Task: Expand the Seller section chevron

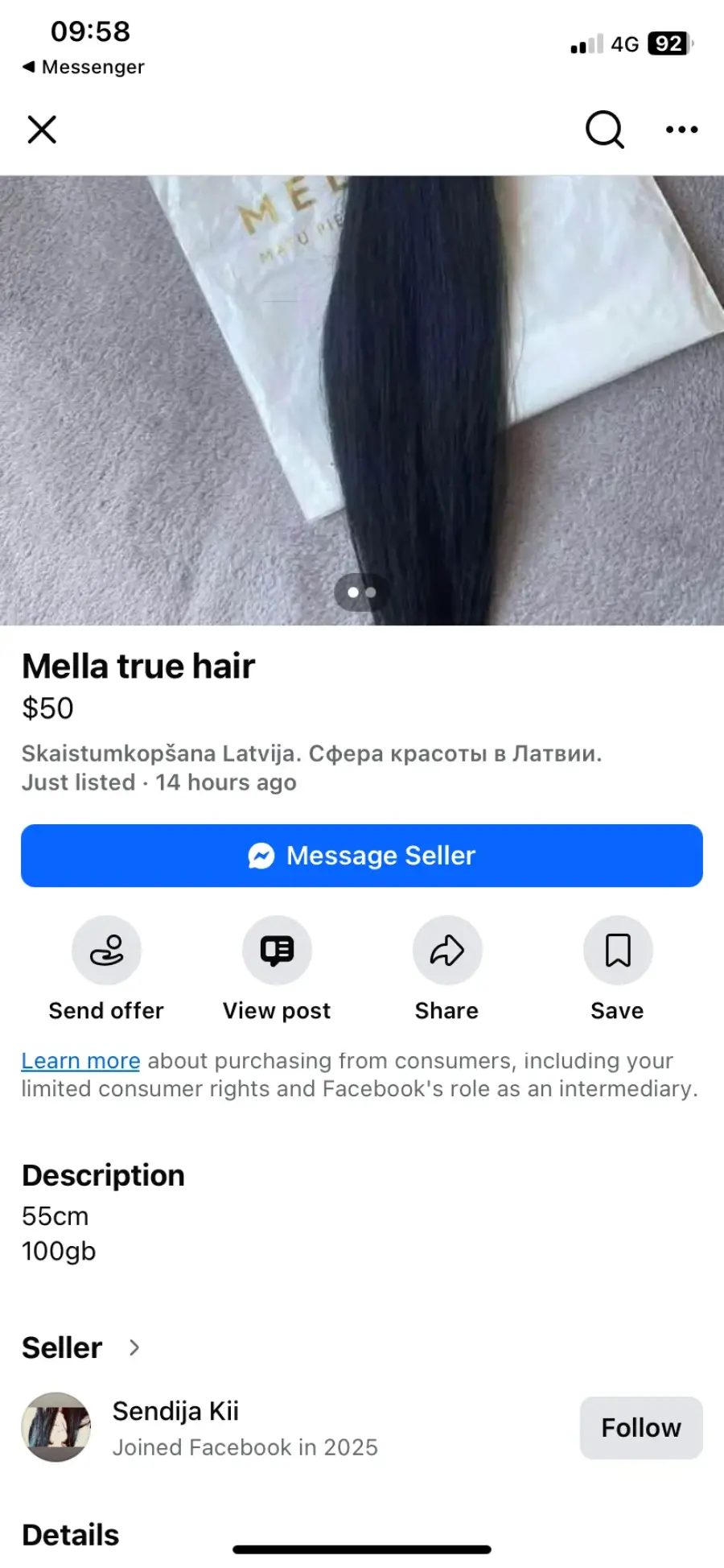Action: pyautogui.click(x=134, y=1347)
